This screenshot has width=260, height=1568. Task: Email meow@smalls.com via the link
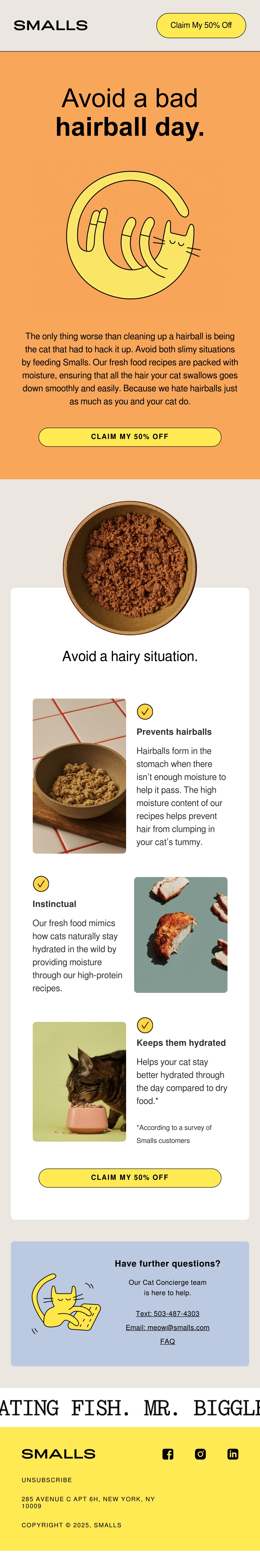click(168, 1327)
